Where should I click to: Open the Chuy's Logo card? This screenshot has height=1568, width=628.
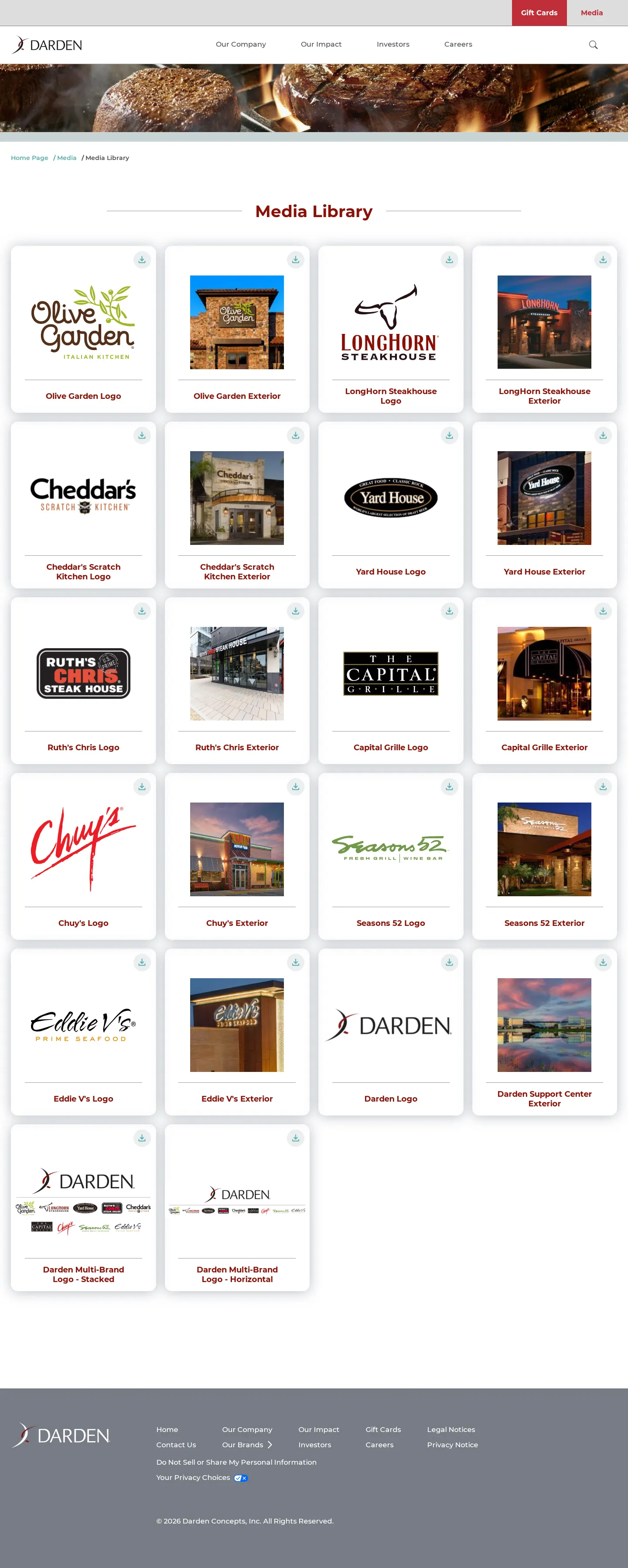coord(83,857)
